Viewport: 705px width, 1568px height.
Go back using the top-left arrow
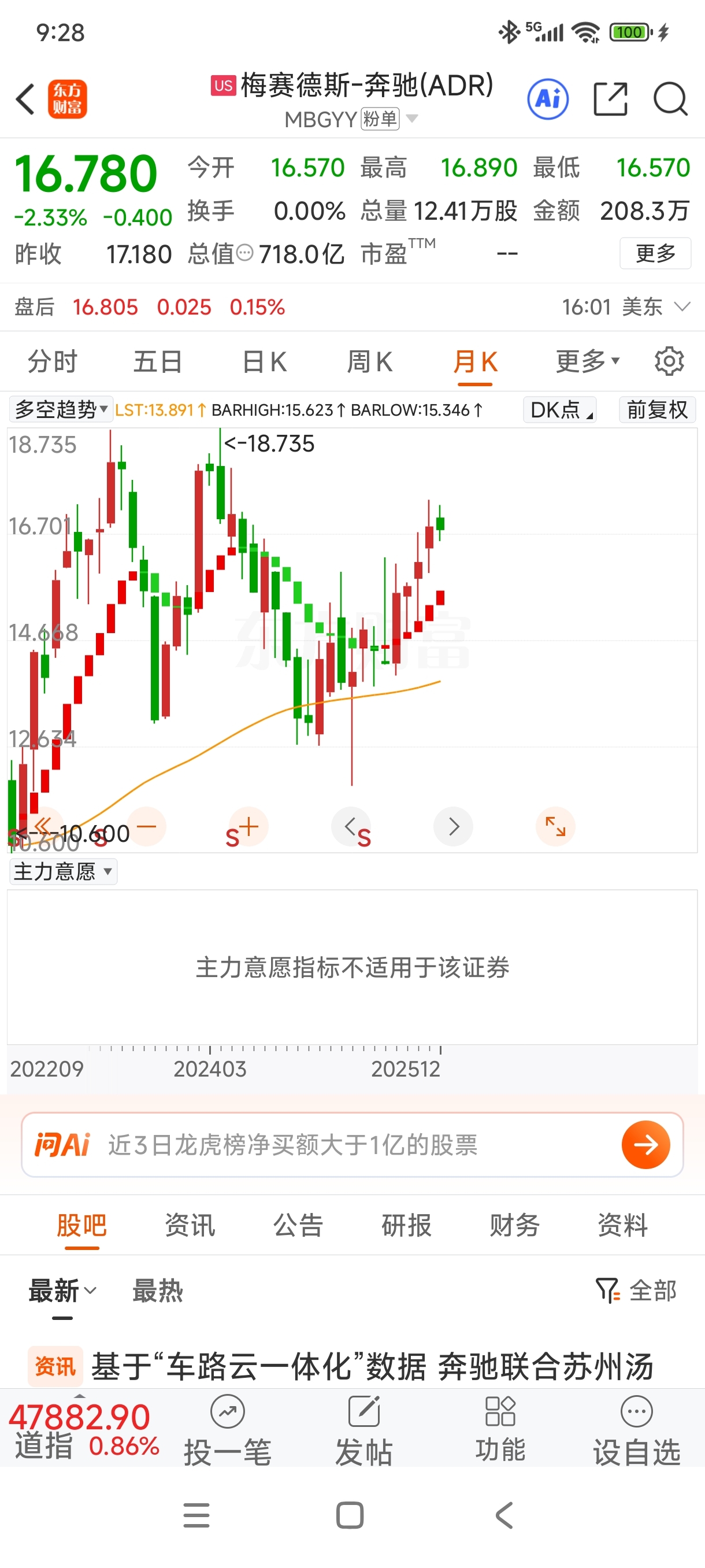pos(25,99)
